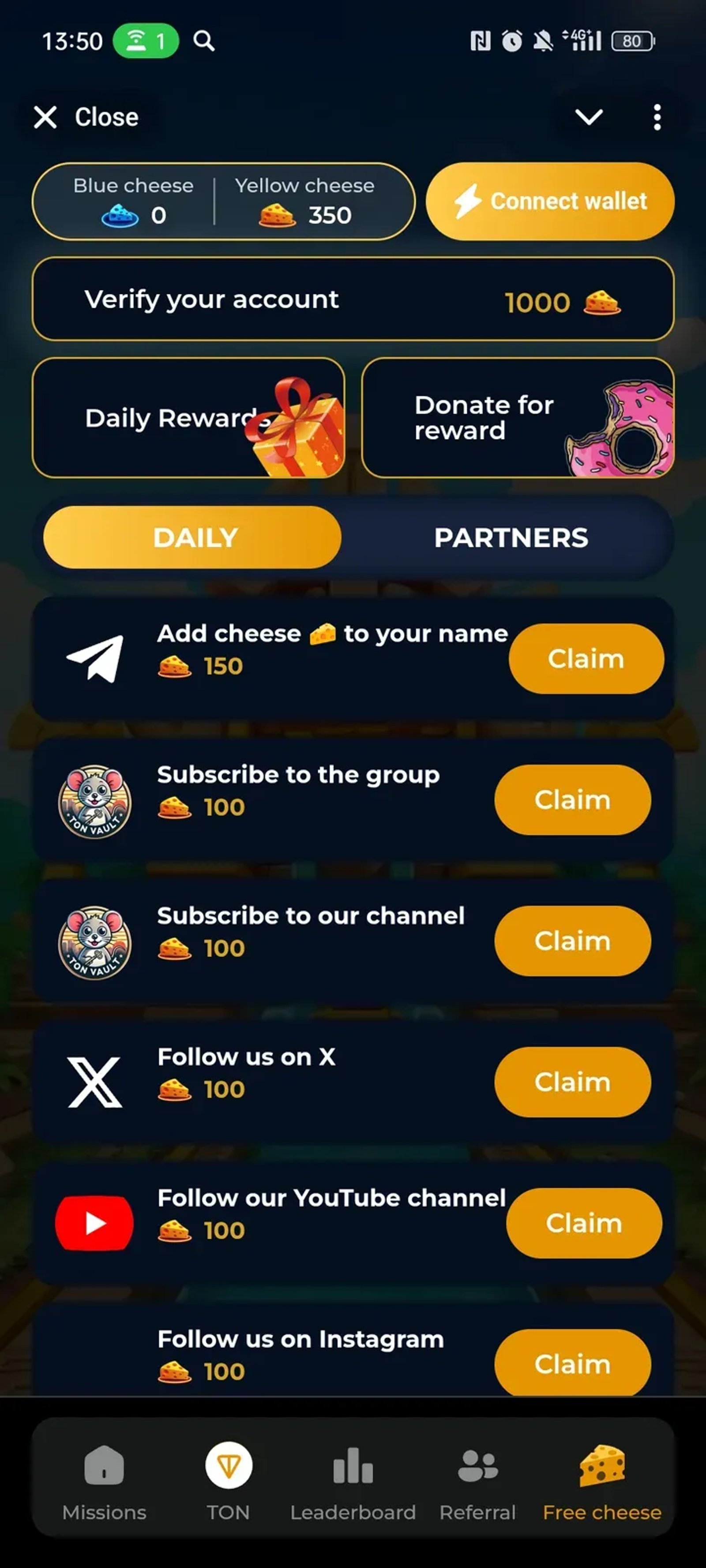Image resolution: width=706 pixels, height=1568 pixels.
Task: Claim the Follow us on Instagram reward
Action: pos(572,1363)
